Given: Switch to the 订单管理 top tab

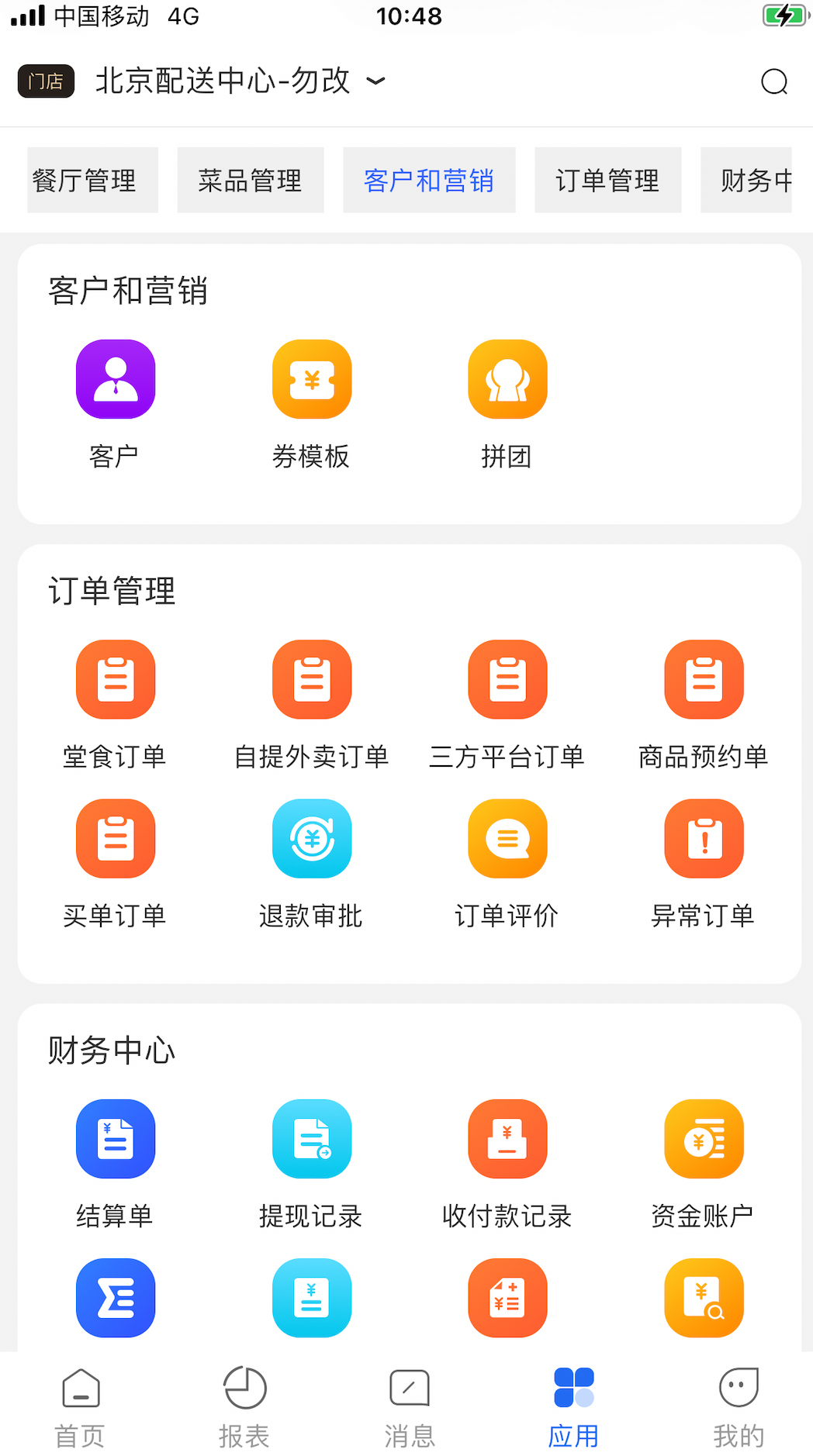Looking at the screenshot, I should pos(607,181).
